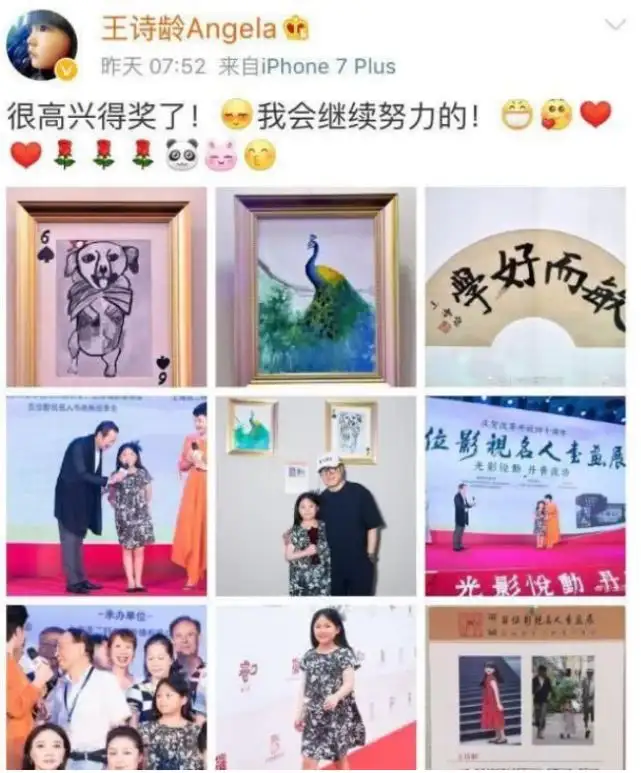
Task: Open the exhibition poster board photo
Action: [526, 688]
